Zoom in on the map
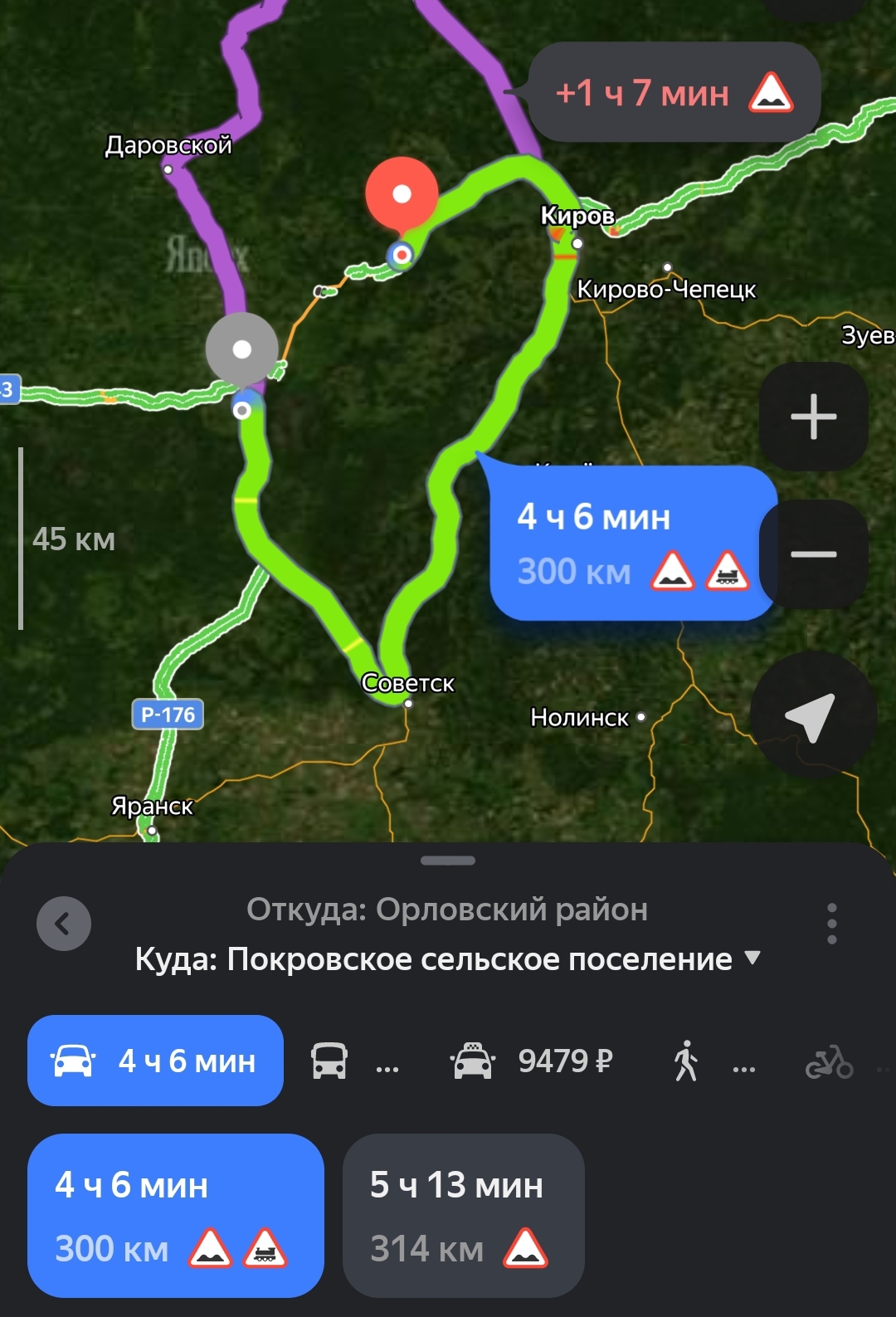 click(813, 416)
